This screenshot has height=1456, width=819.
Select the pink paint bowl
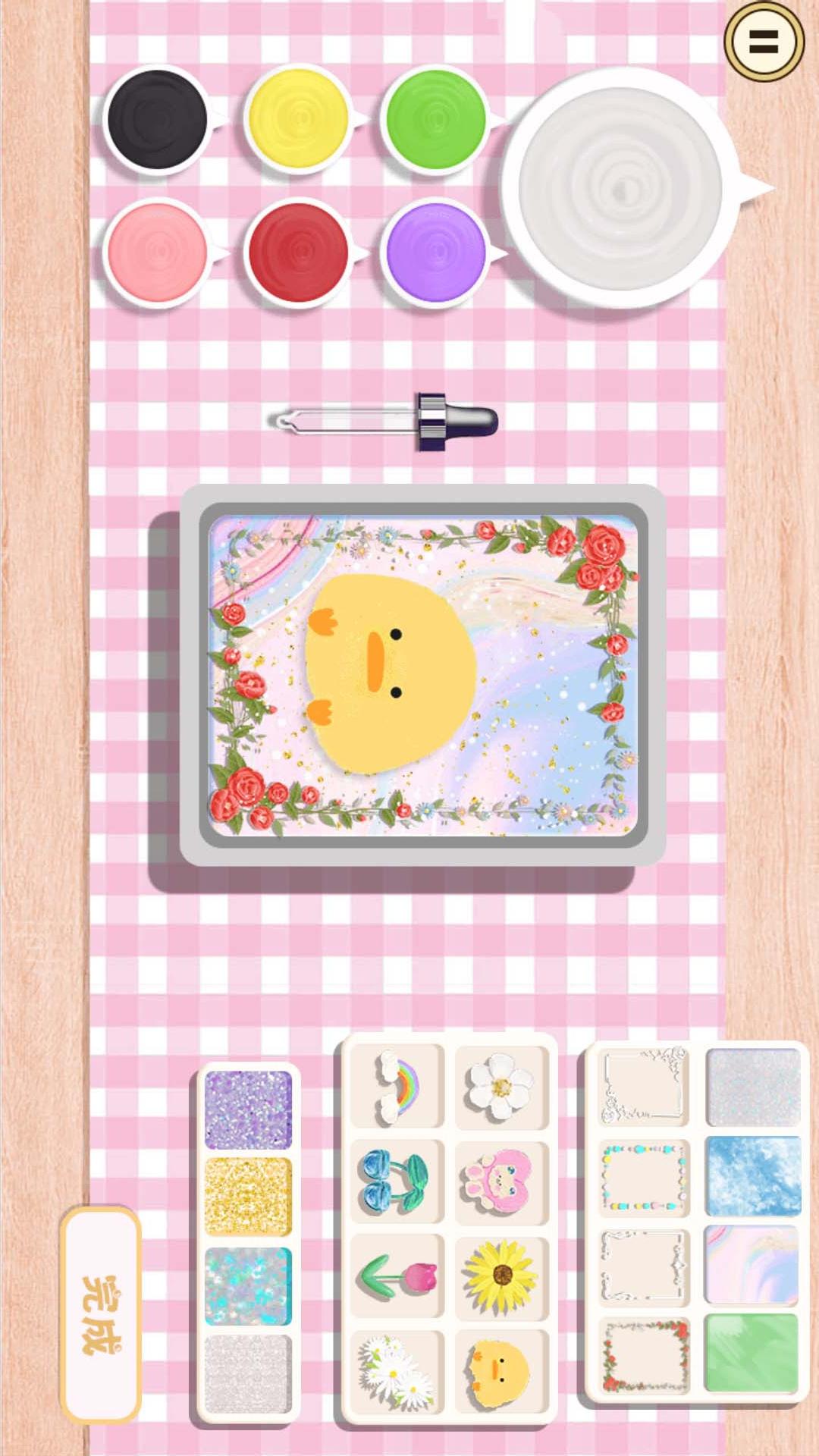point(157,252)
